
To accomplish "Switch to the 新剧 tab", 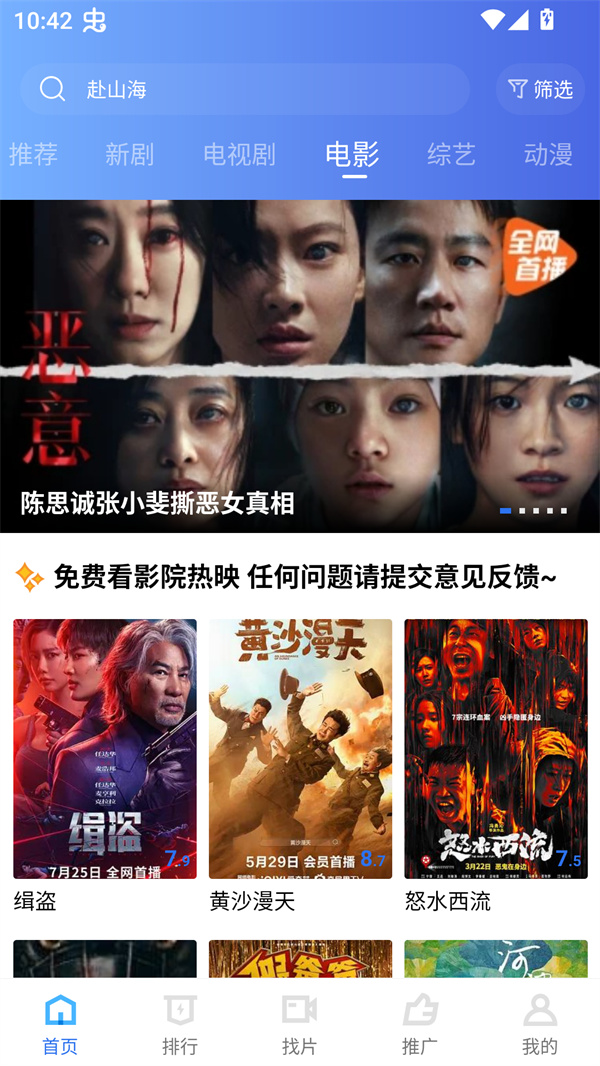I will point(129,154).
